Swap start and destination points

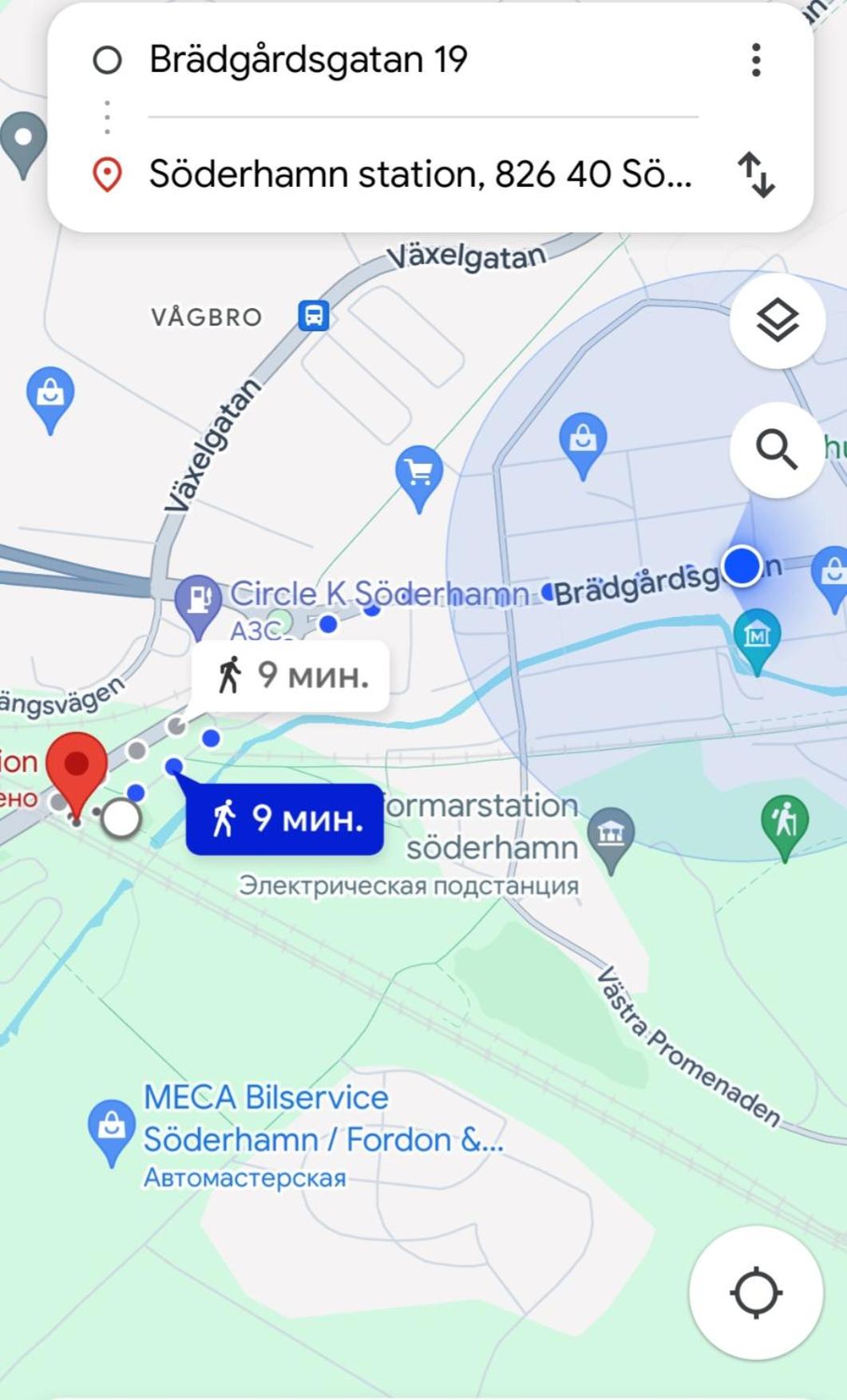[755, 175]
